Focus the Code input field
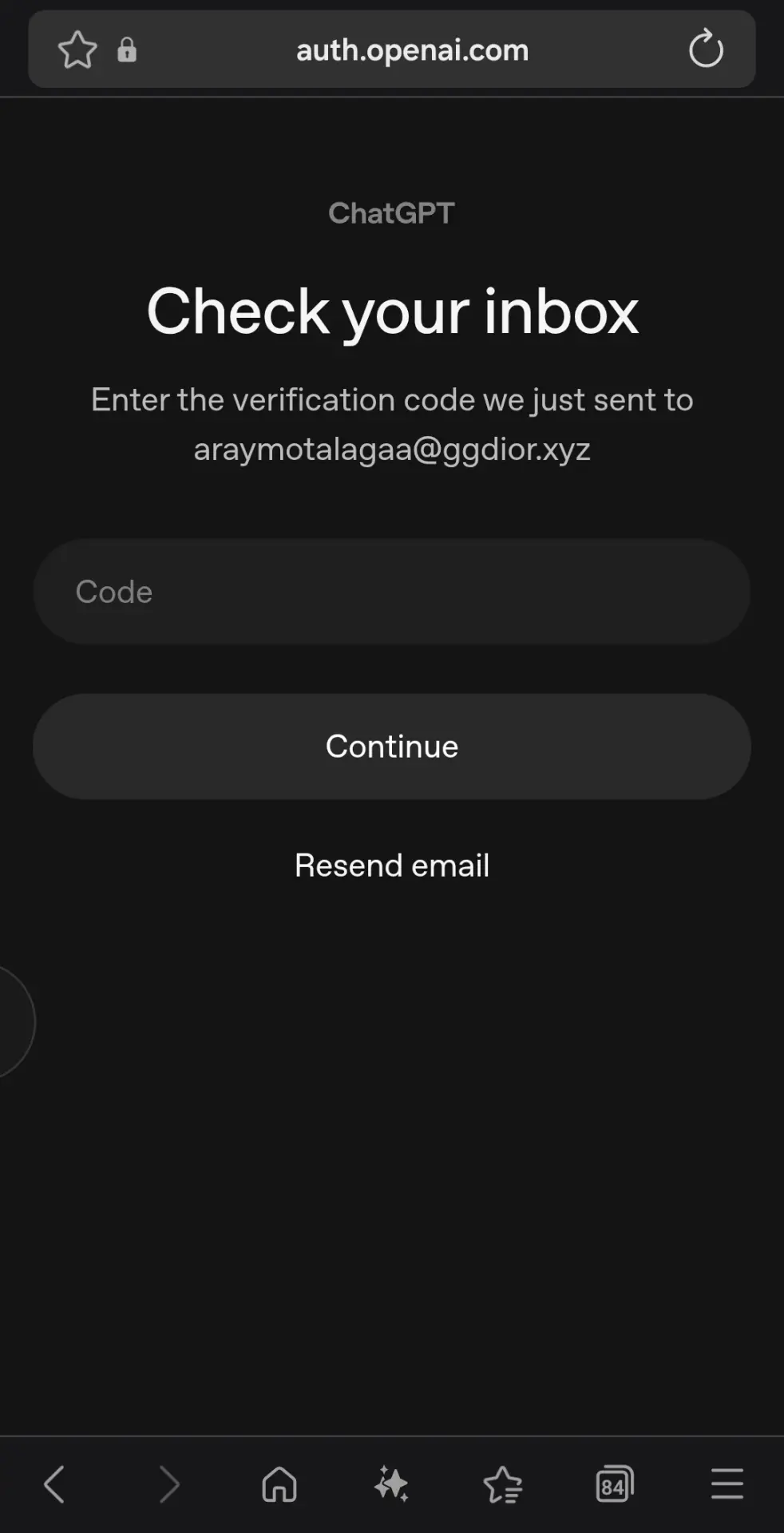784x1533 pixels. [x=391, y=592]
